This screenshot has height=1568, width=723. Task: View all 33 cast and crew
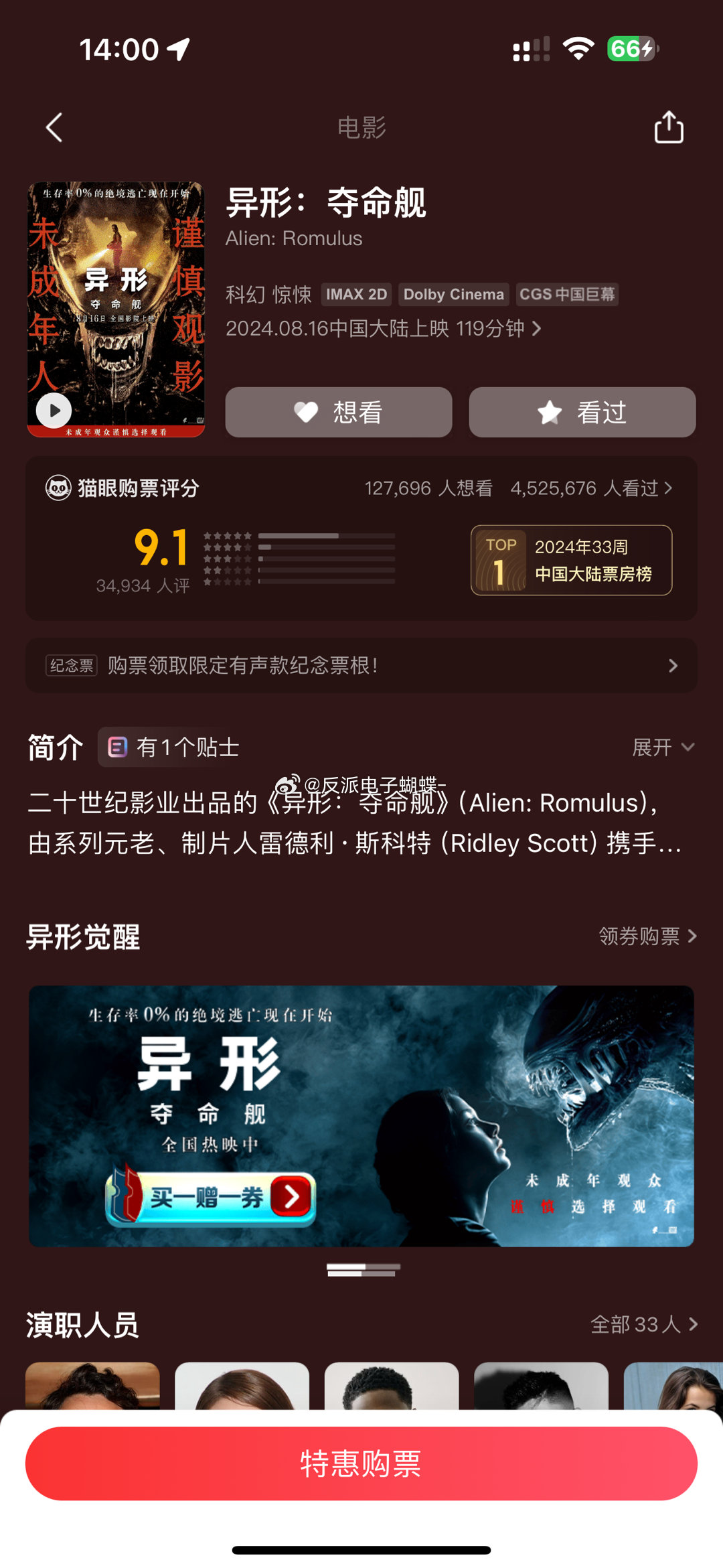pos(643,1324)
